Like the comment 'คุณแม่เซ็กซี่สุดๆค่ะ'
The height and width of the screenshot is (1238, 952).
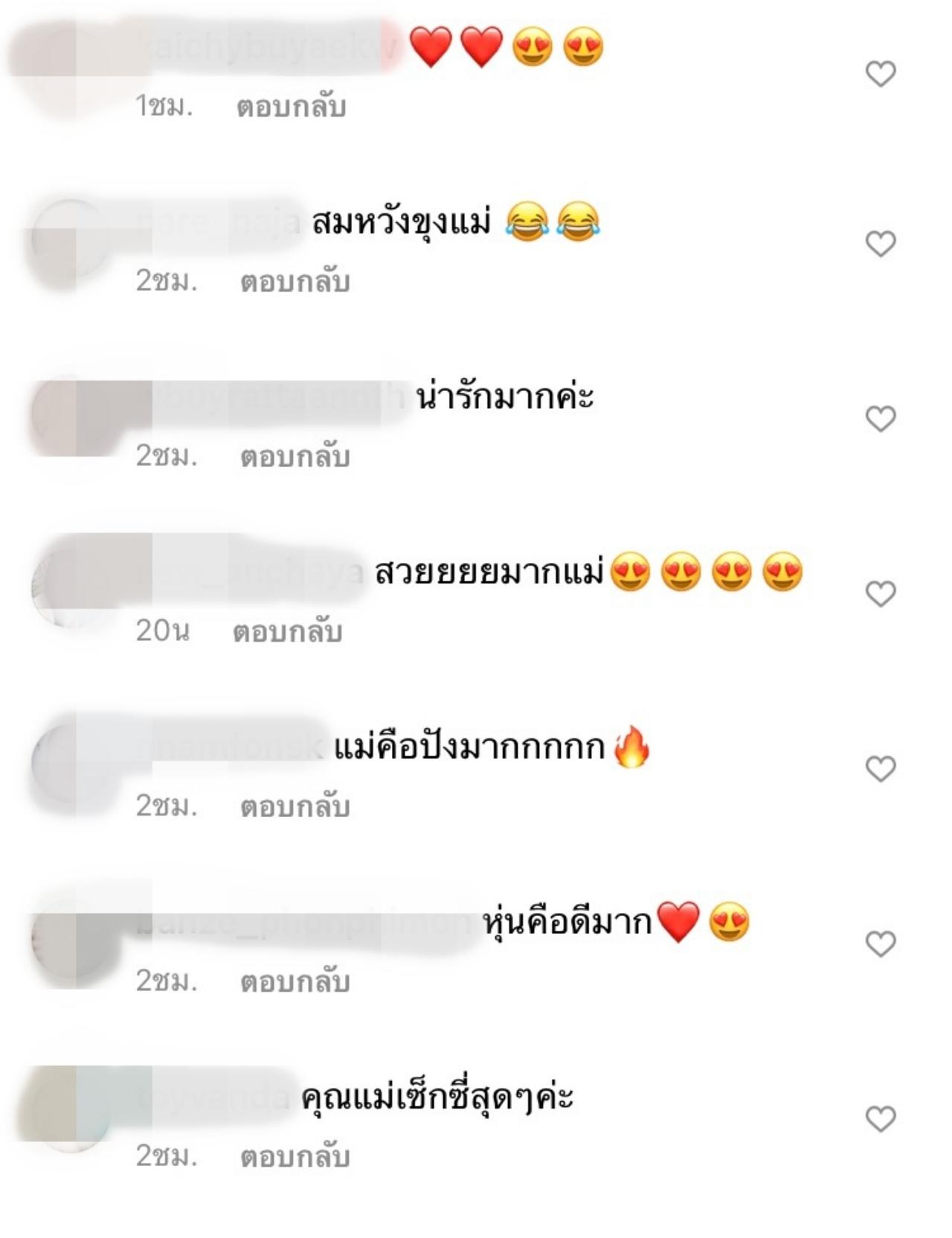[881, 1118]
